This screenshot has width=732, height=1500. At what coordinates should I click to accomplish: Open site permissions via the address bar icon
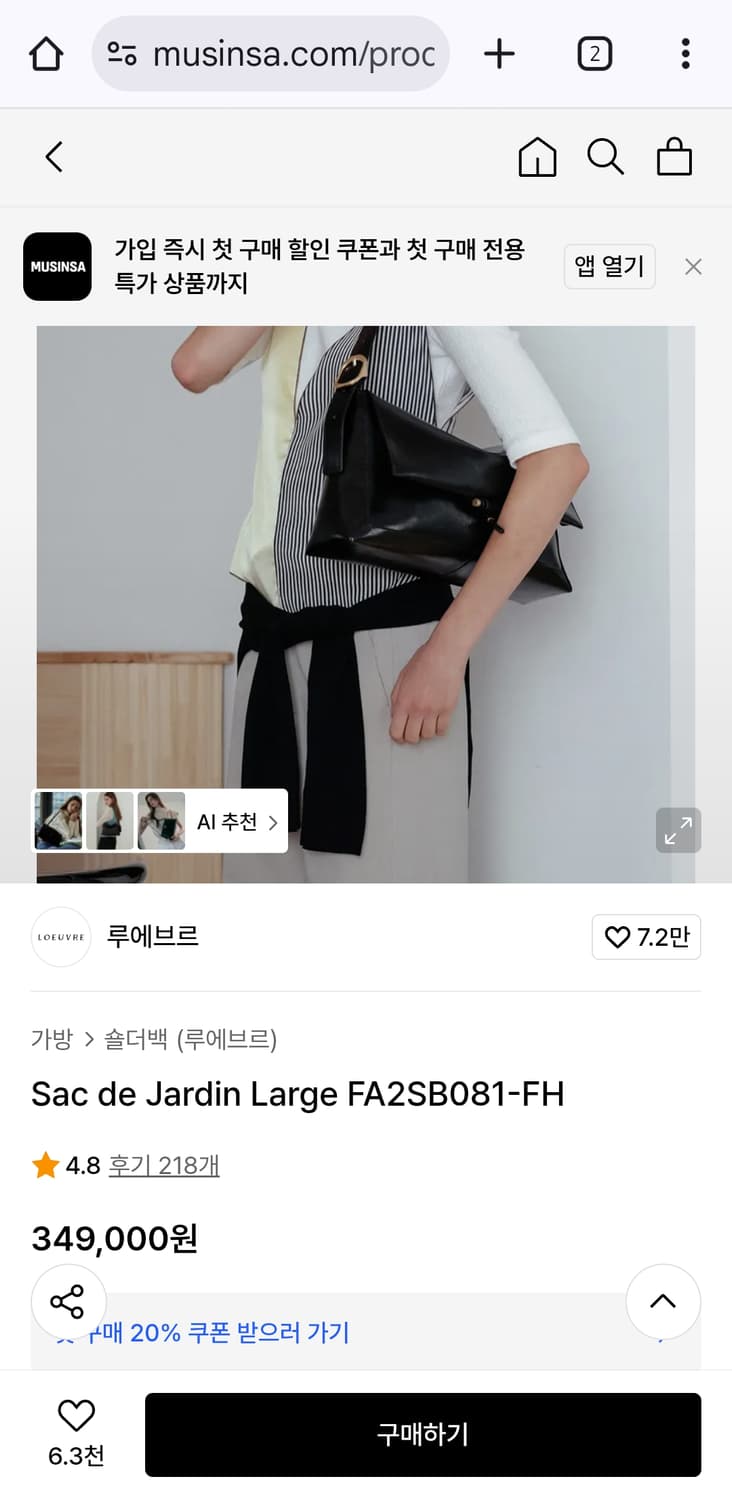pyautogui.click(x=122, y=54)
